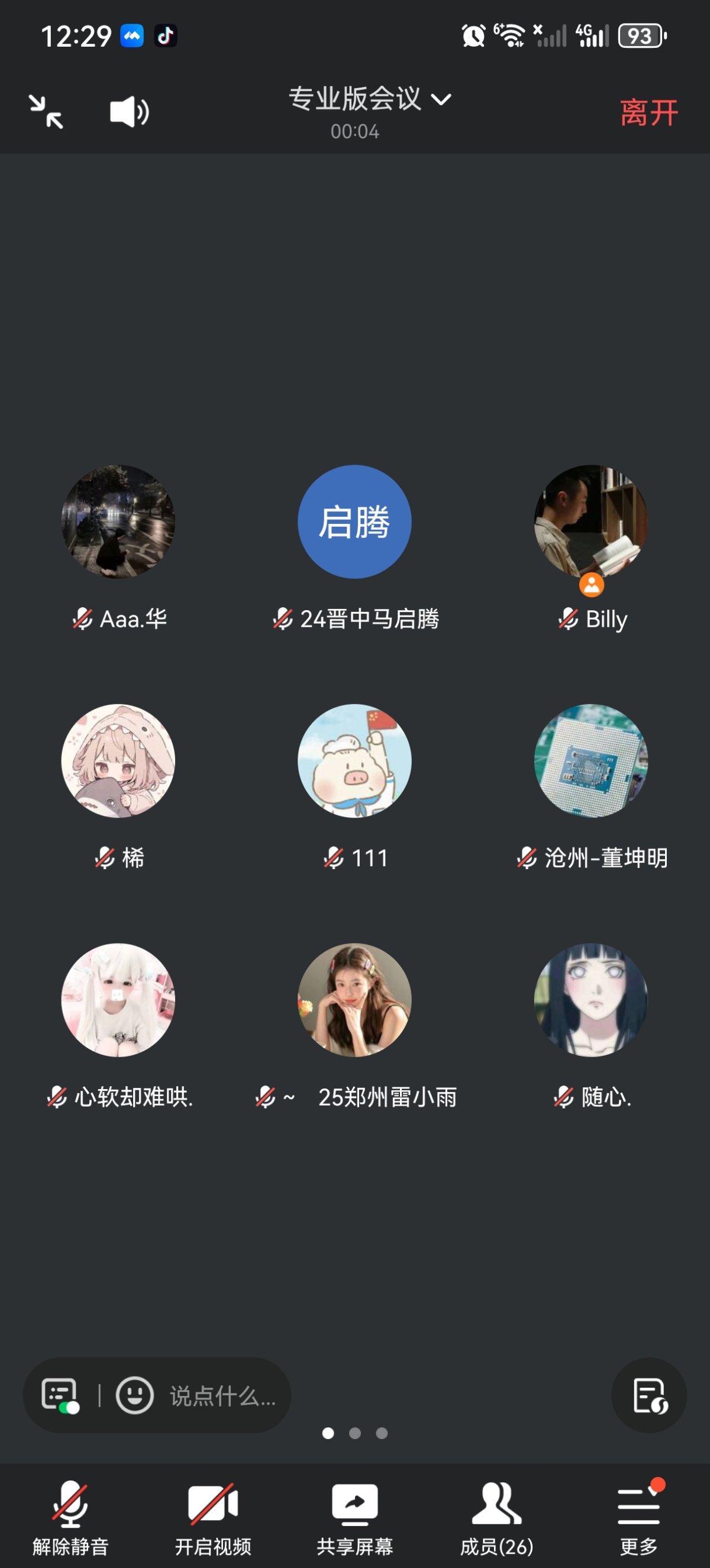Click participant name 沧州-董坤明
Viewport: 710px width, 1568px height.
[x=605, y=858]
